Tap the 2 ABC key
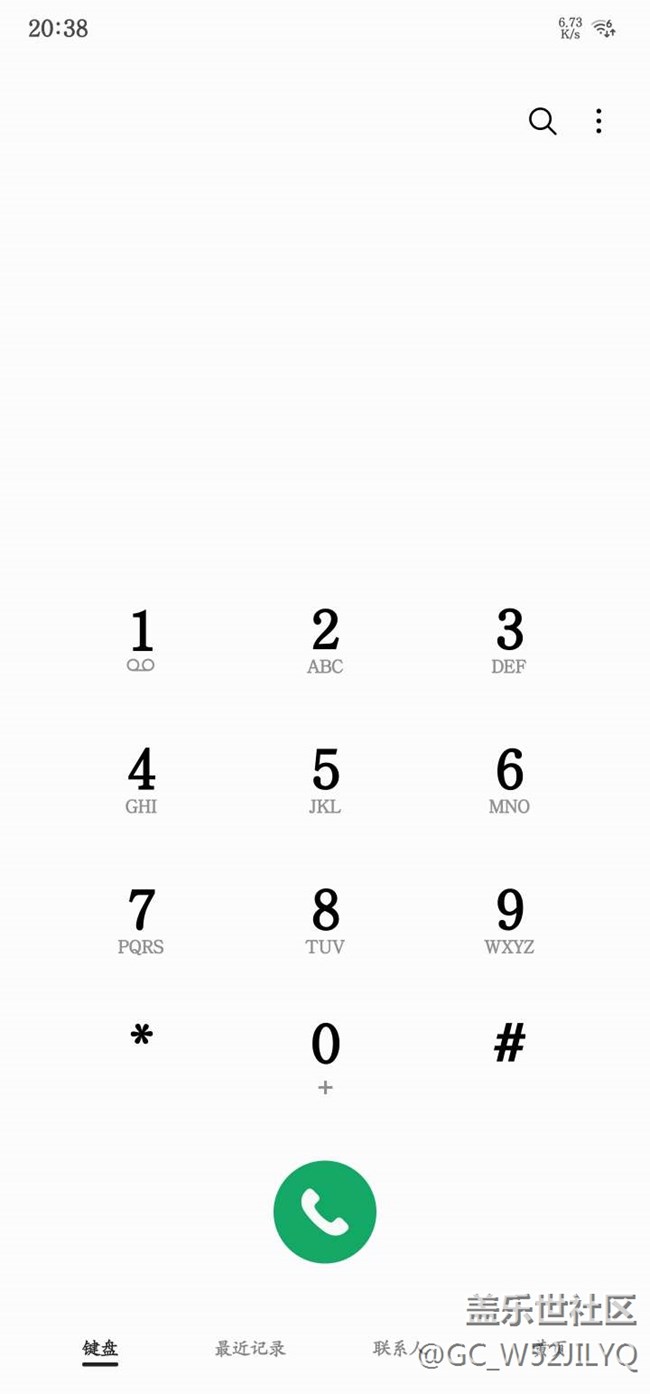The image size is (650, 1394). tap(325, 640)
